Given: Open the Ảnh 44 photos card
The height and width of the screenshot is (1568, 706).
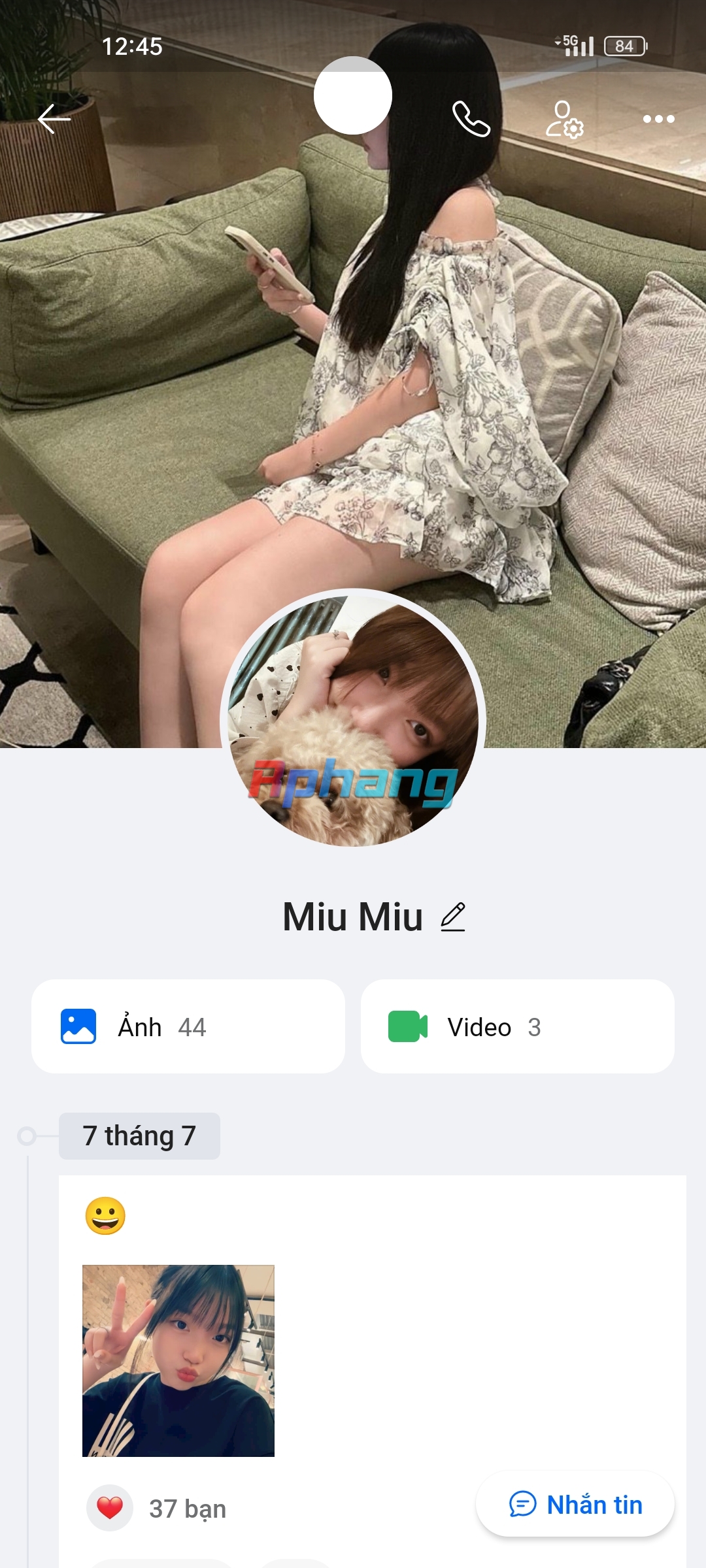Looking at the screenshot, I should (188, 1026).
